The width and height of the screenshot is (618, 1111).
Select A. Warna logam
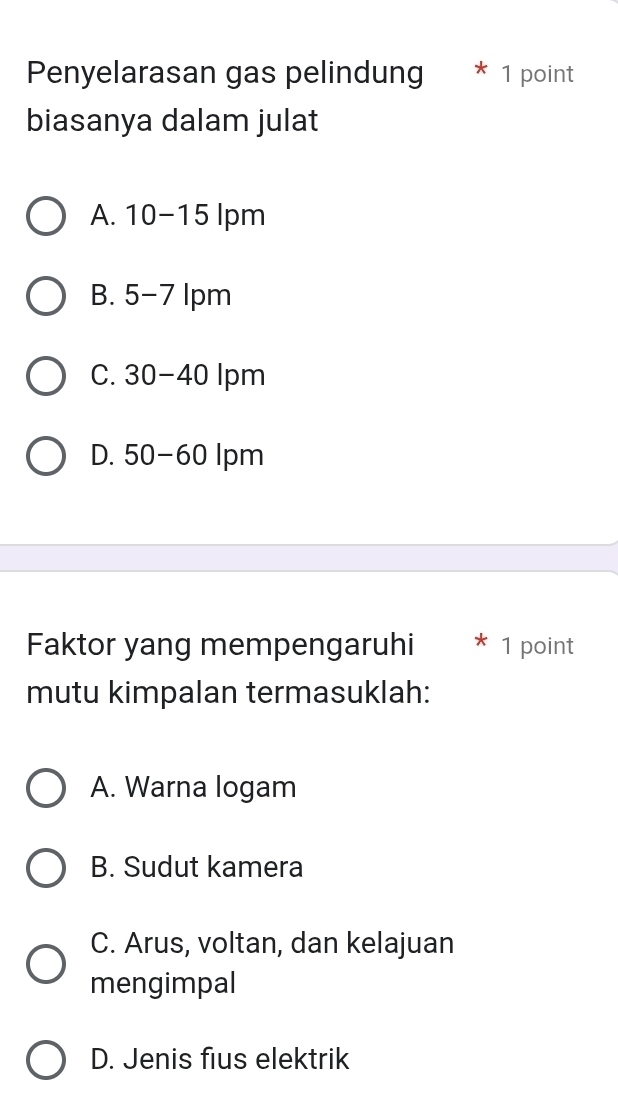[45, 788]
